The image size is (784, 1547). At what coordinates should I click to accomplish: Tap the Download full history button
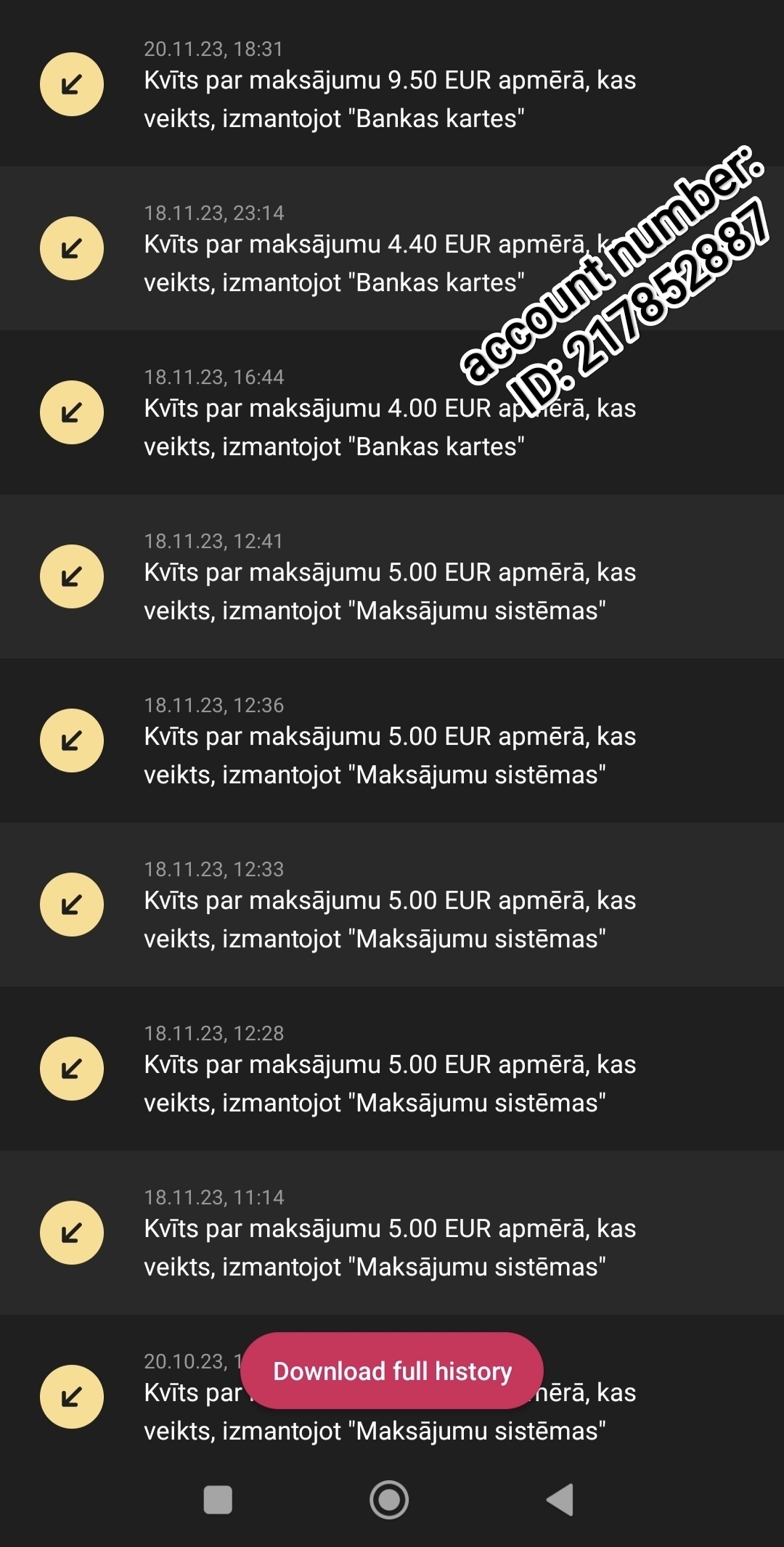(x=391, y=1371)
